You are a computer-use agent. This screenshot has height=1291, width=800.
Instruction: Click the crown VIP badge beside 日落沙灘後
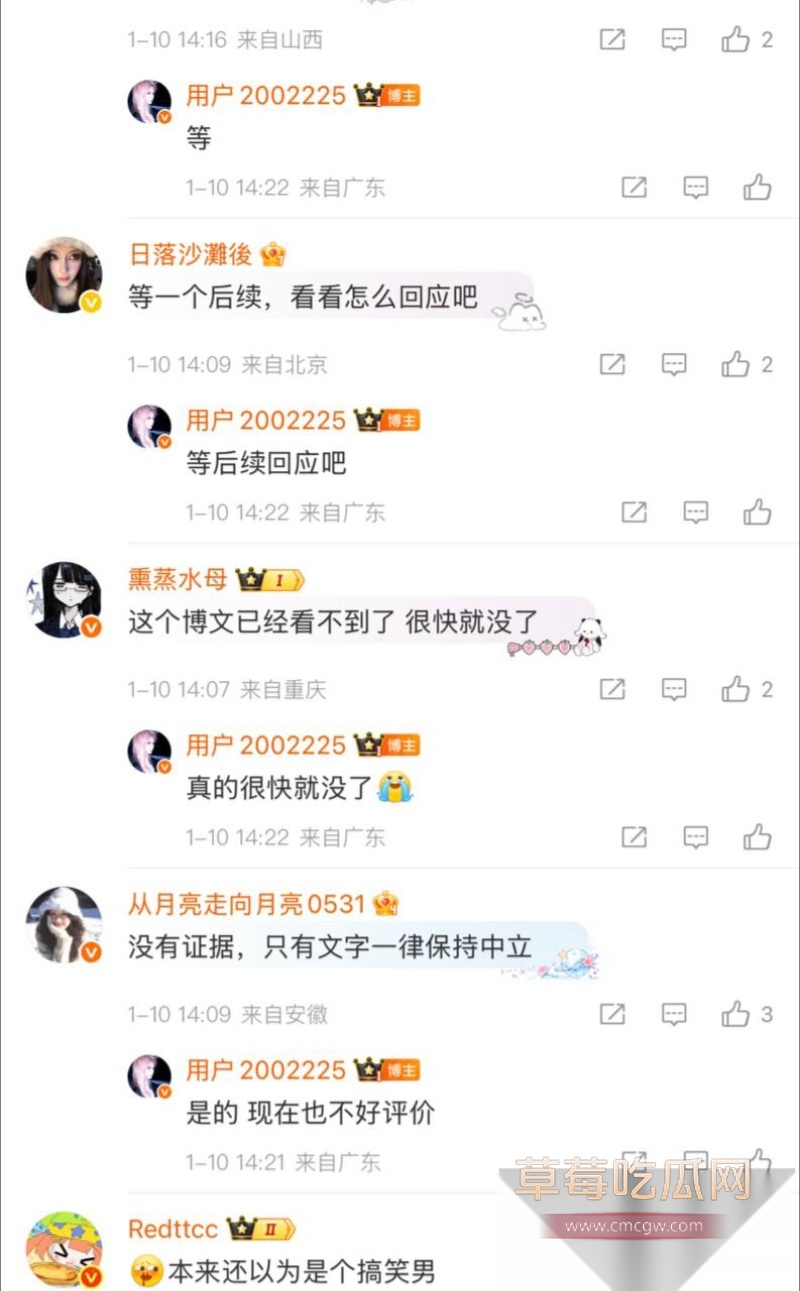pyautogui.click(x=271, y=255)
